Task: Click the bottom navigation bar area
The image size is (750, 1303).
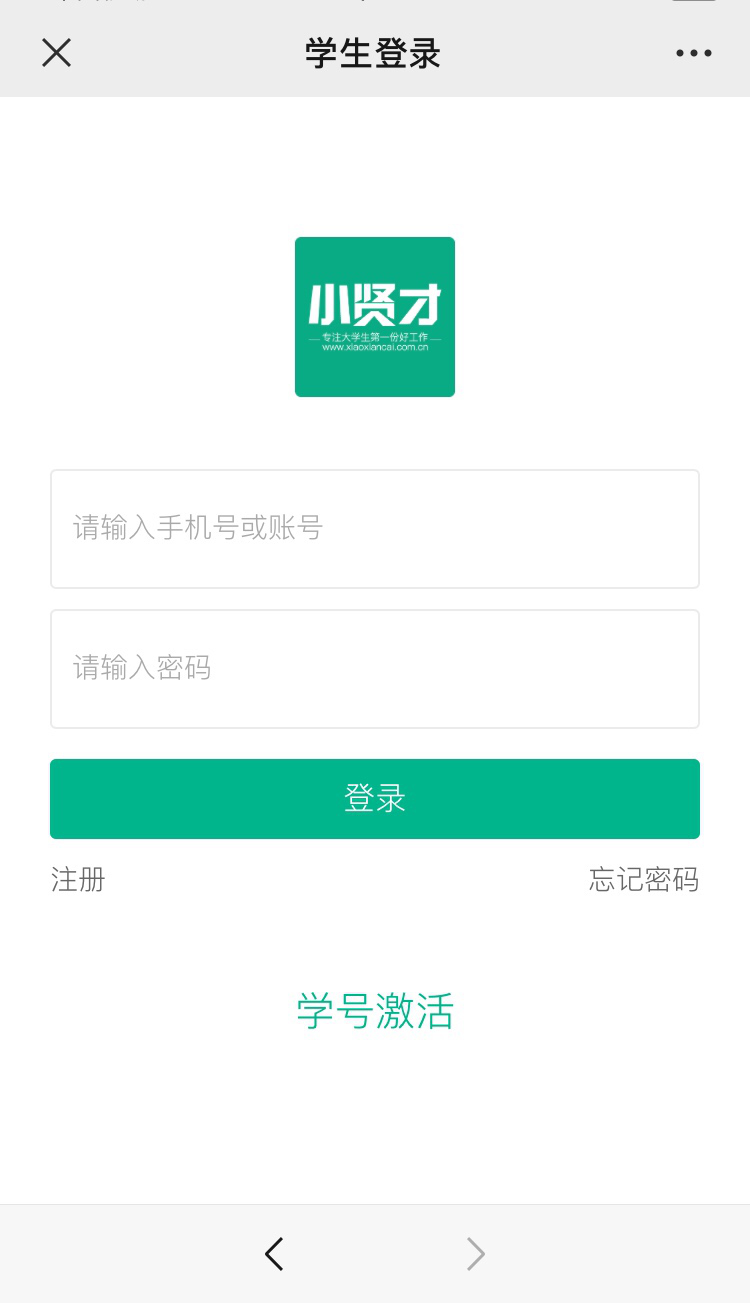Action: pyautogui.click(x=375, y=1253)
